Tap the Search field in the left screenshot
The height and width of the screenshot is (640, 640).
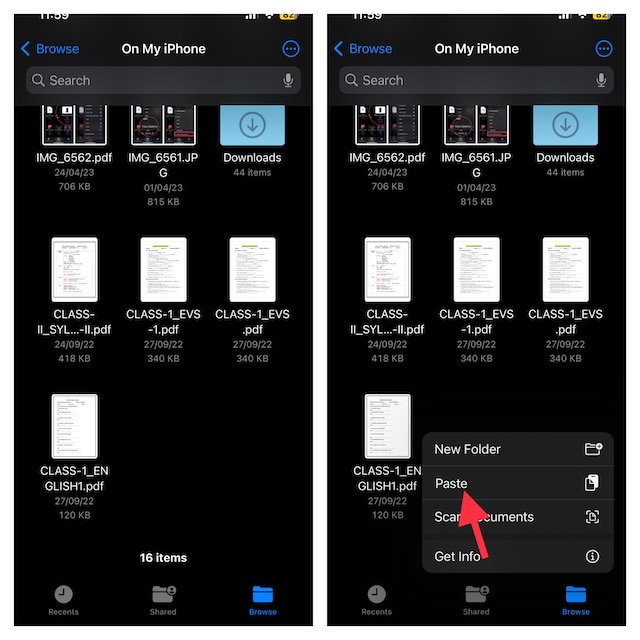tap(150, 80)
